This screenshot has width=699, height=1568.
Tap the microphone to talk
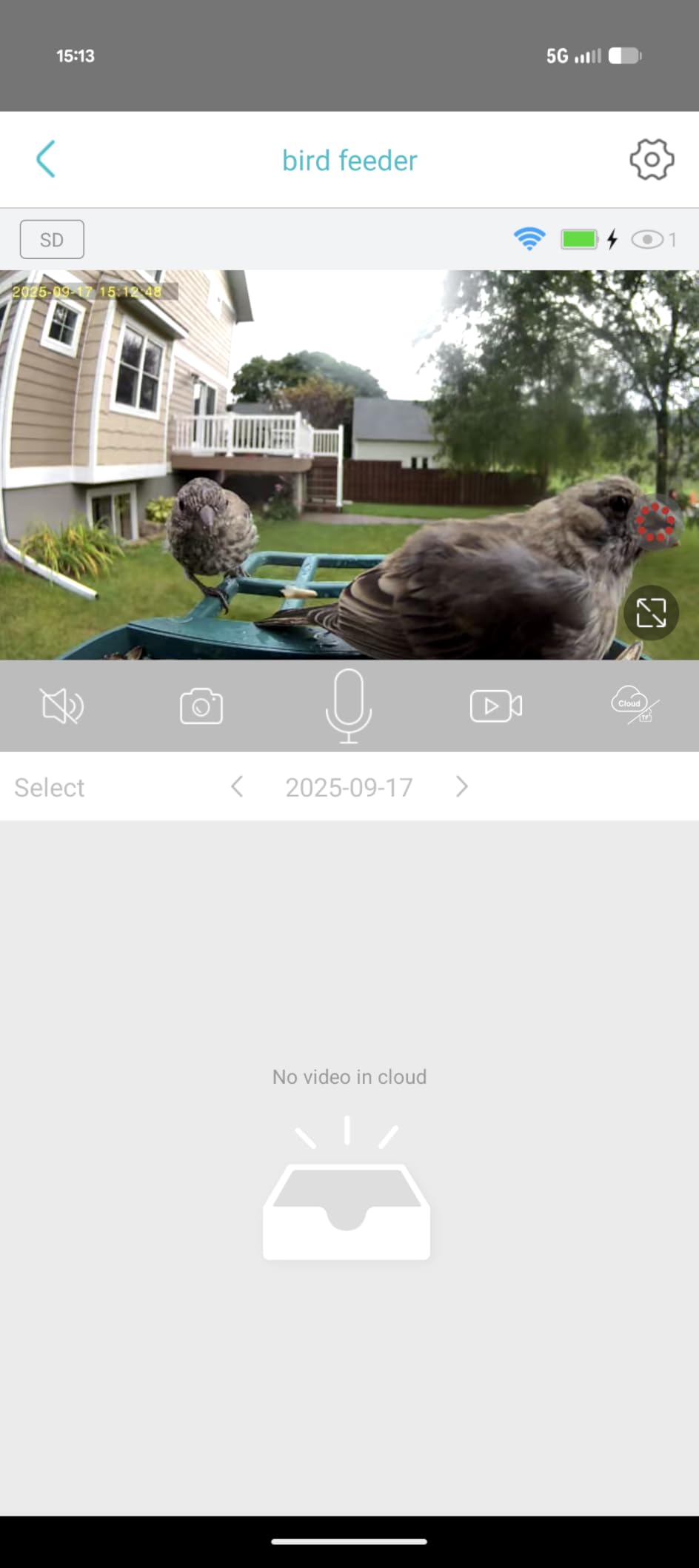[349, 706]
